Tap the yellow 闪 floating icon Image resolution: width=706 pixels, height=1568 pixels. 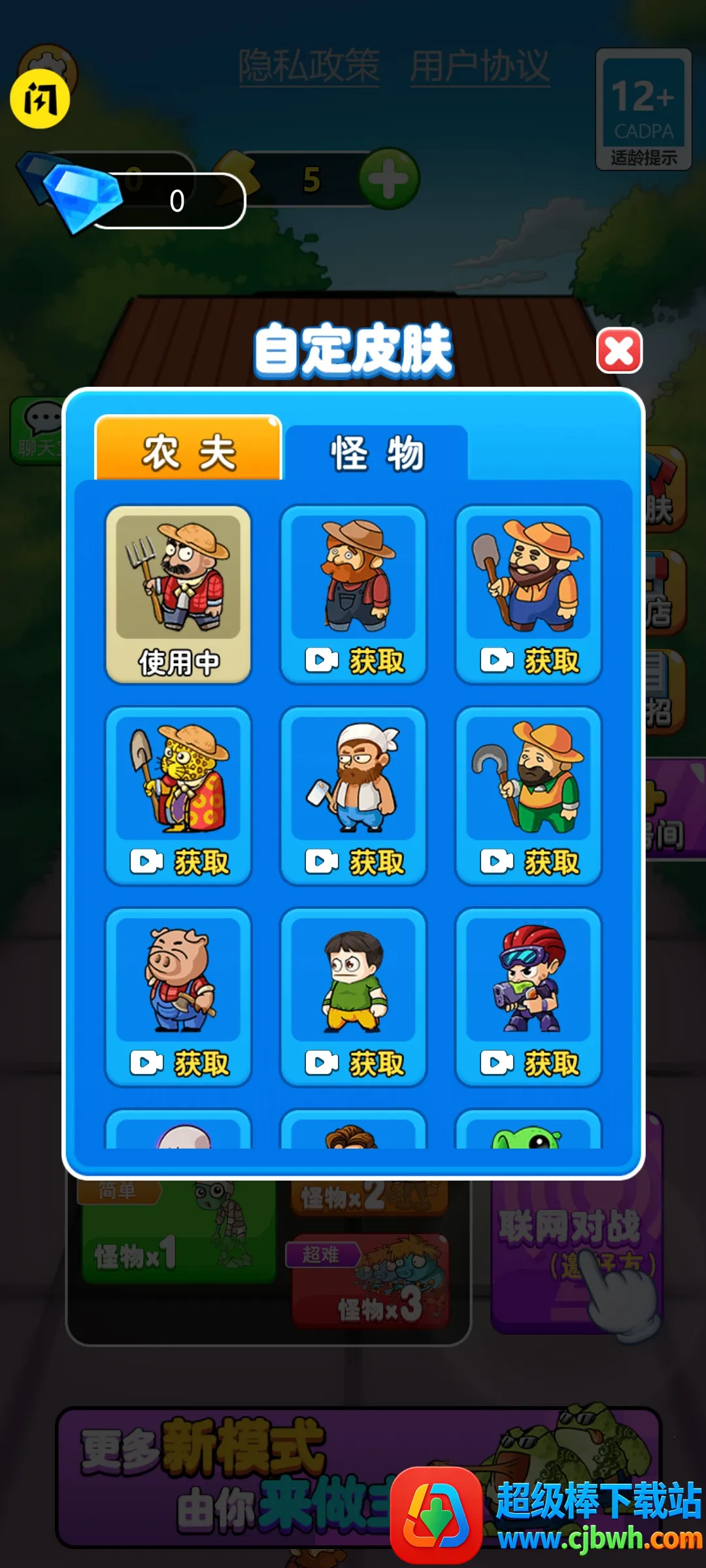[x=40, y=99]
